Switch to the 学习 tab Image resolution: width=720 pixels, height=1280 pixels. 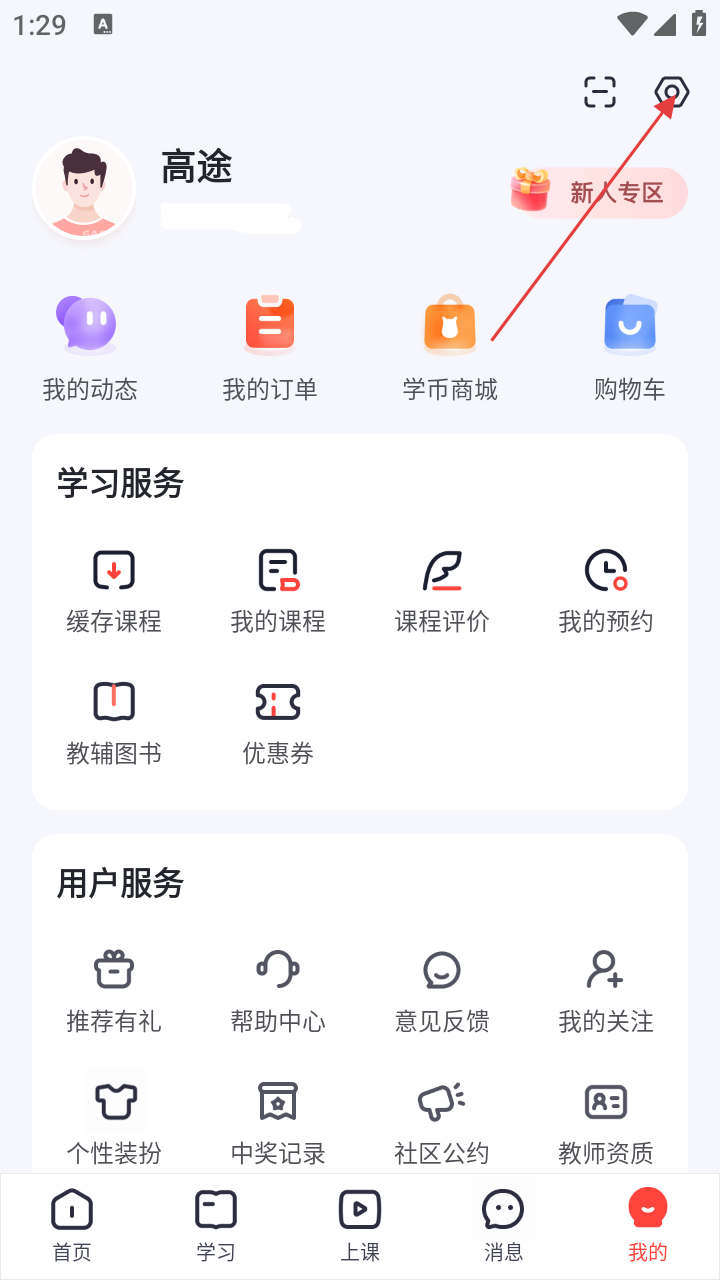point(216,1225)
